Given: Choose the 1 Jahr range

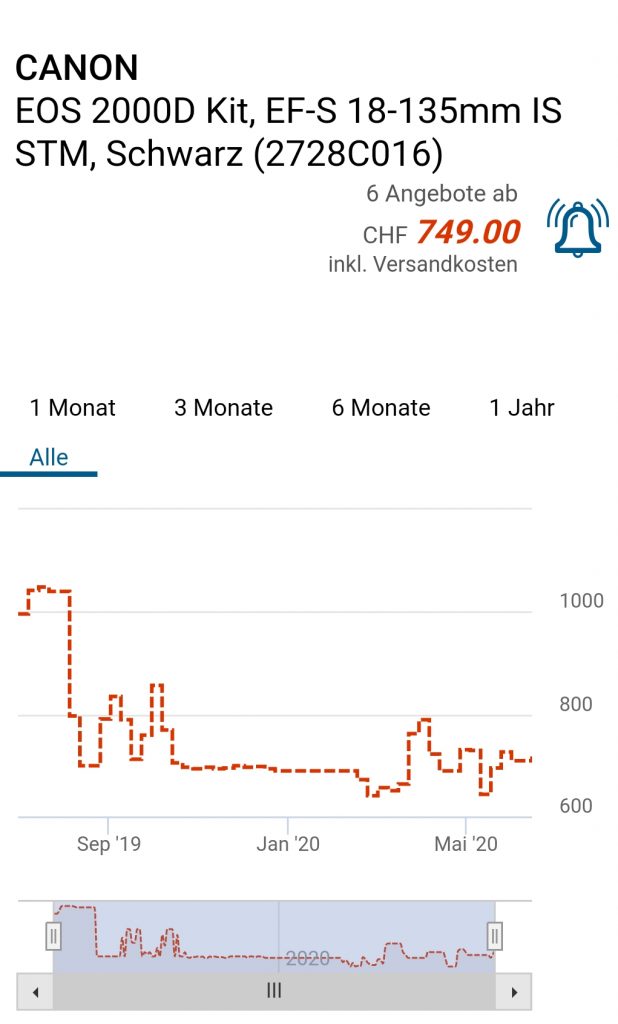Looking at the screenshot, I should pos(521,408).
